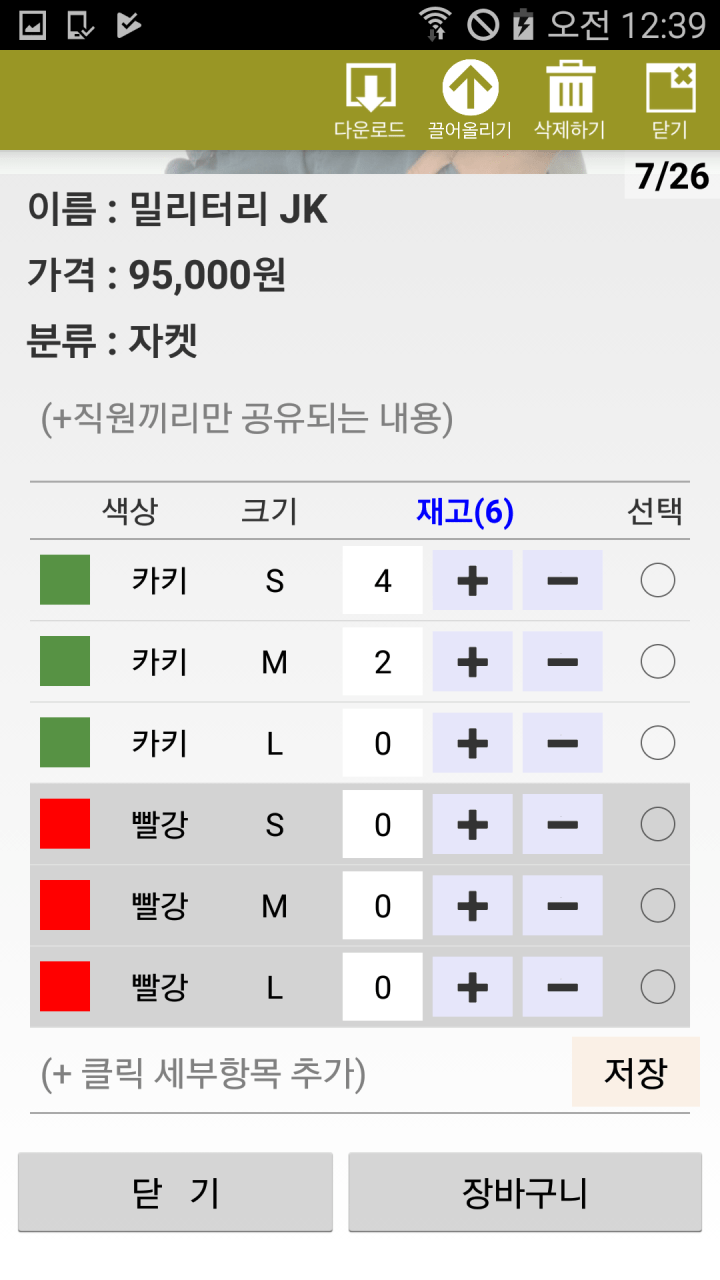
Task: Save changes with 저장 button
Action: coord(635,1072)
